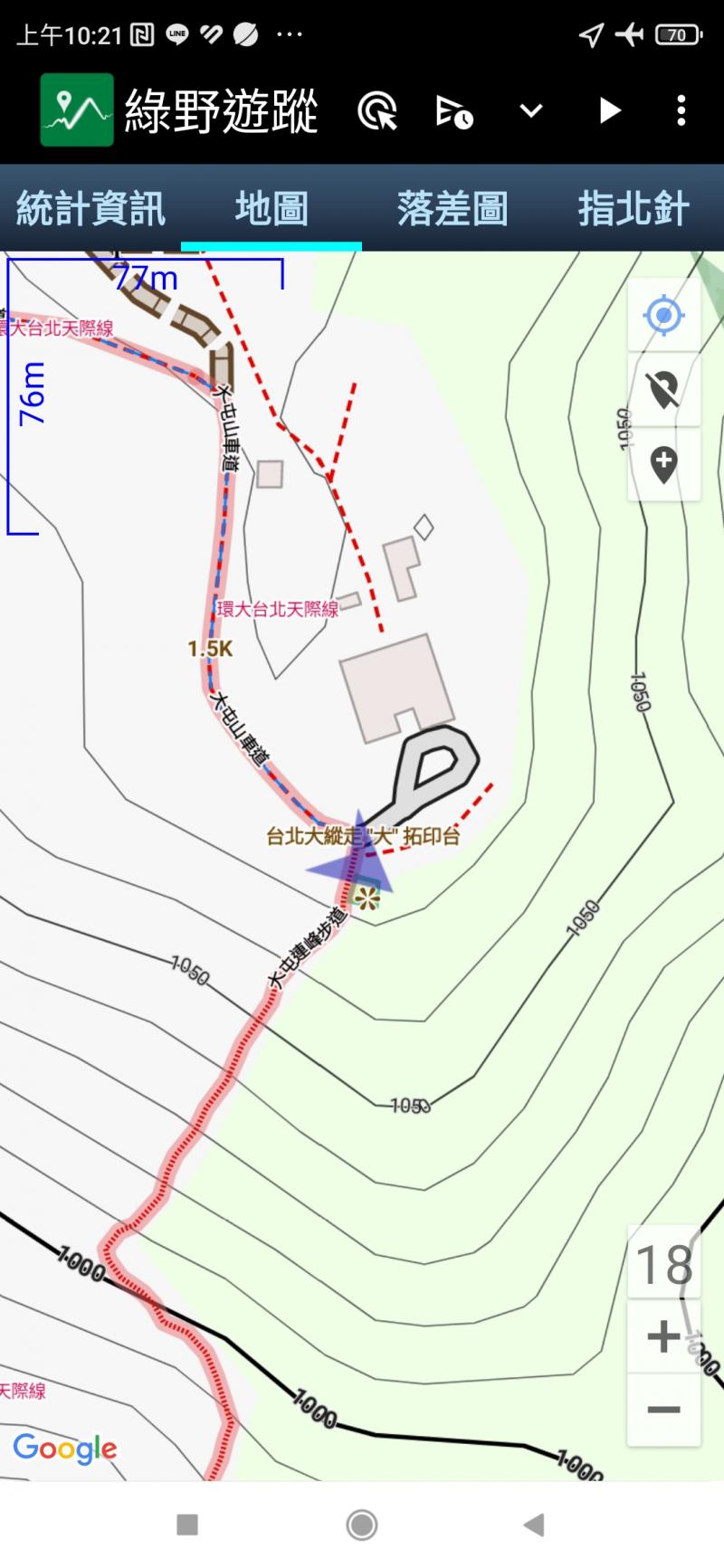
Task: Add a new waypoint marker
Action: (x=664, y=464)
